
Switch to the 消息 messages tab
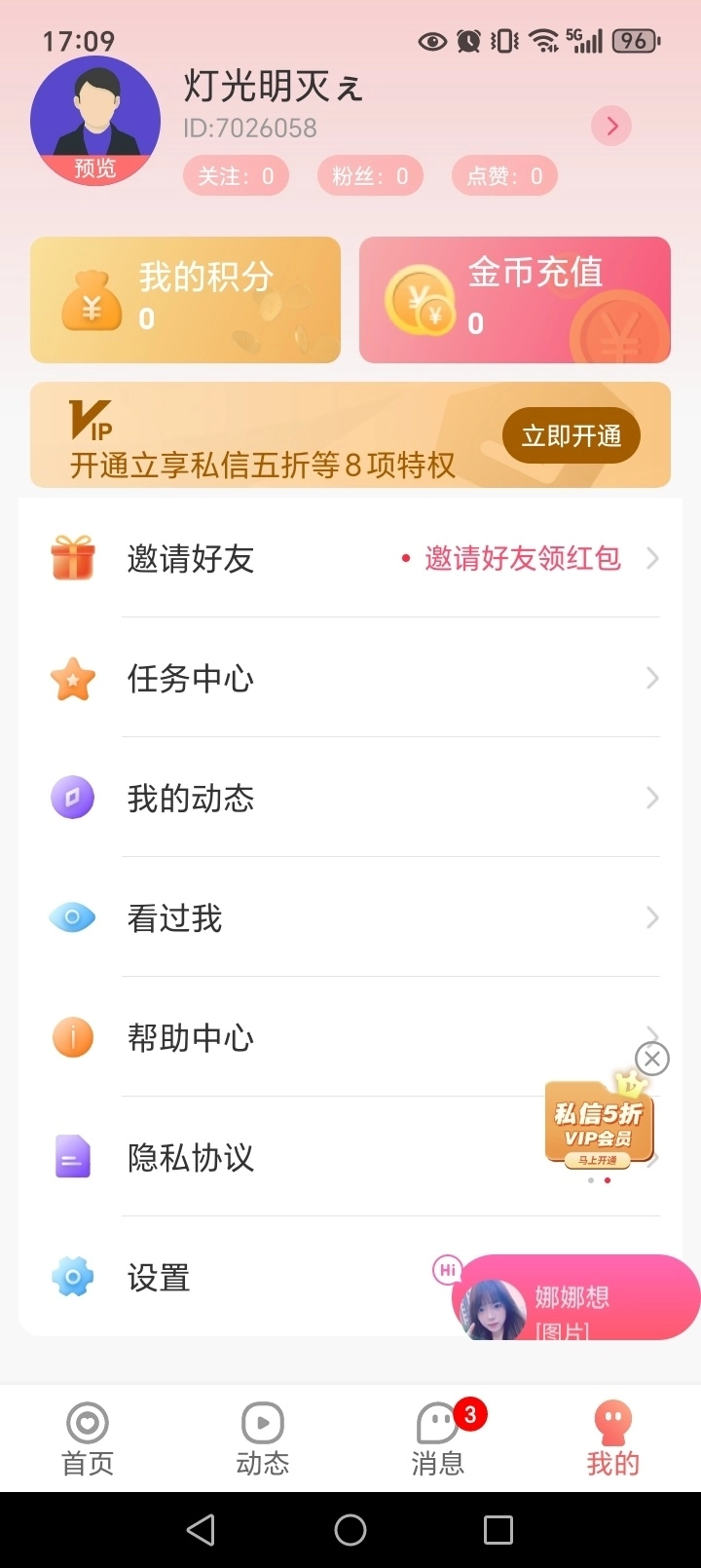438,1438
